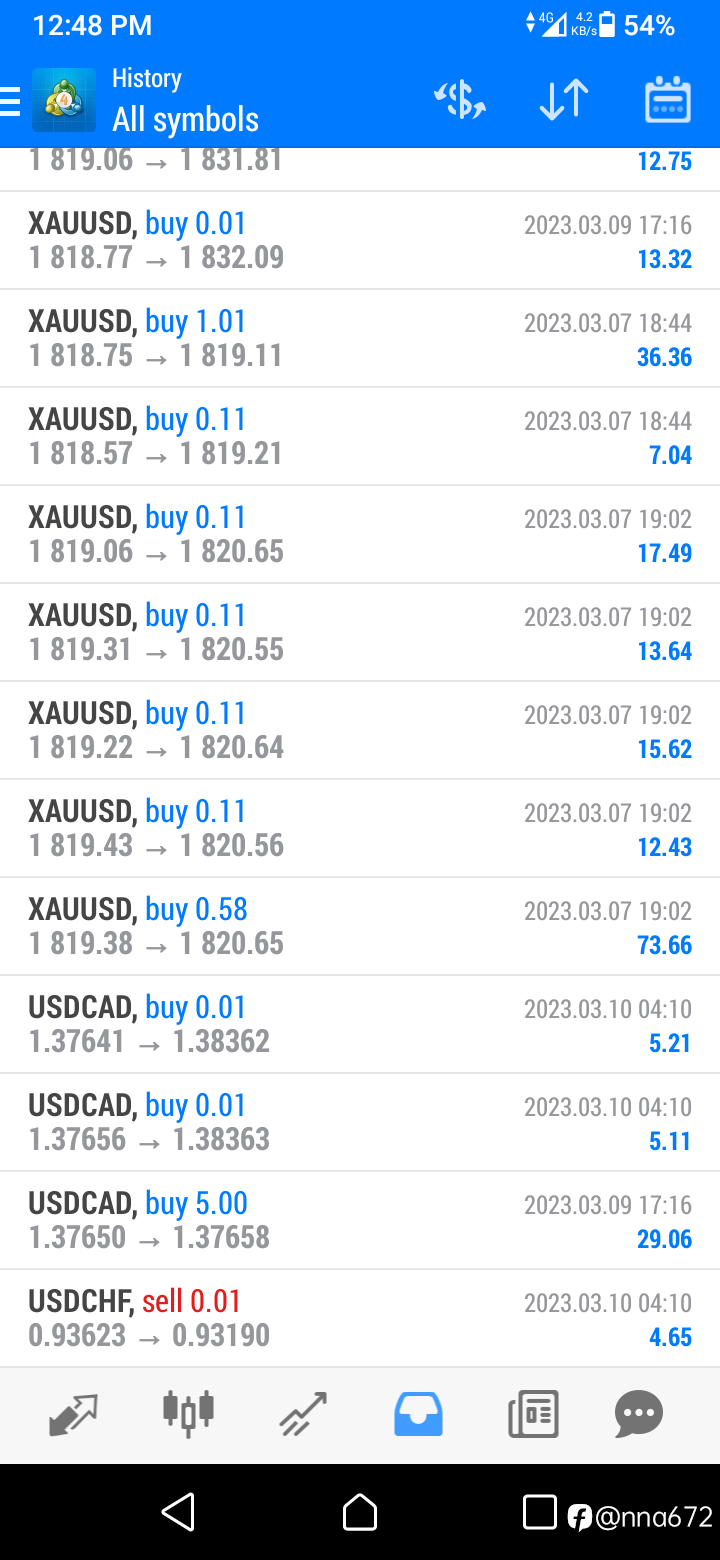
Task: Expand the USDCAD trade with profit 5.21
Action: point(360,1025)
